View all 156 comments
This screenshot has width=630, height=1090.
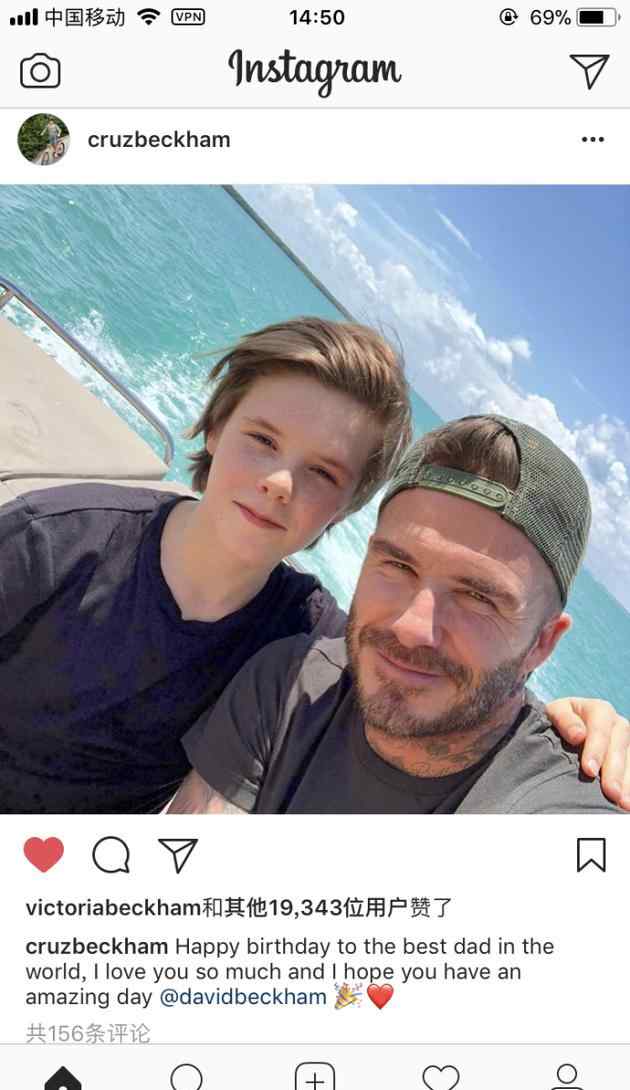pyautogui.click(x=88, y=1033)
